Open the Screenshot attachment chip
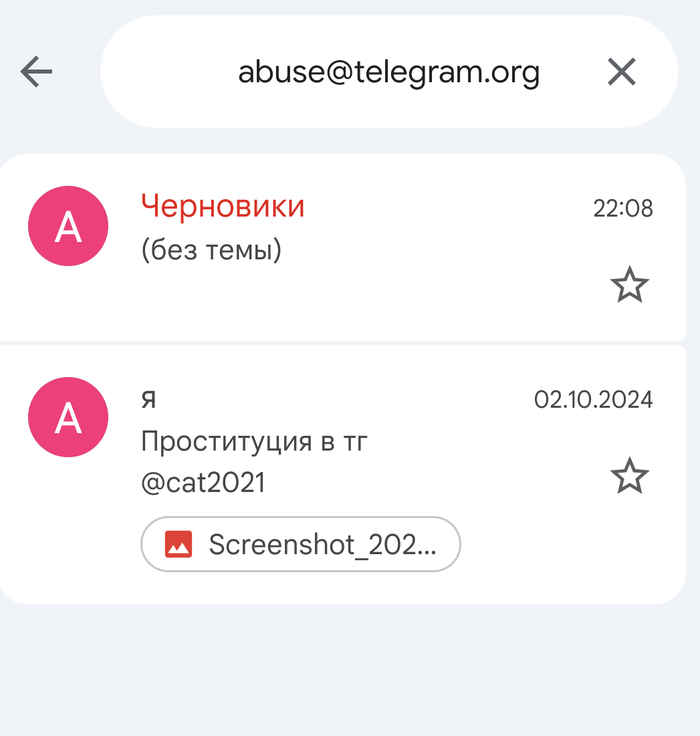The height and width of the screenshot is (736, 700). click(x=301, y=544)
